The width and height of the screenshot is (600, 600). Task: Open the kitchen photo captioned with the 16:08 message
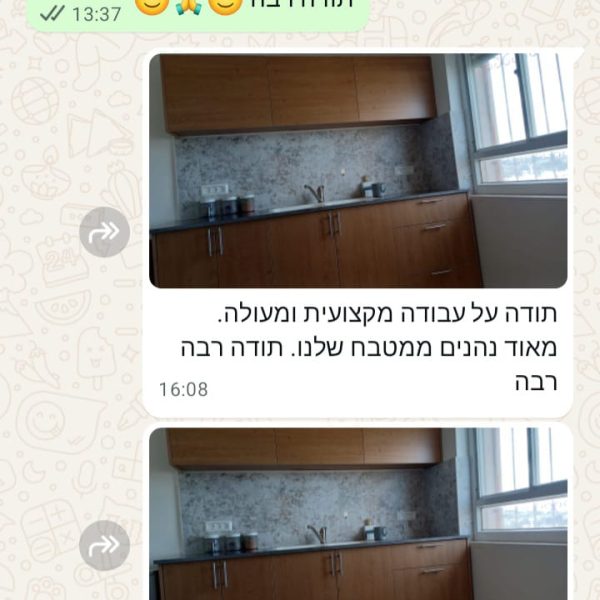tap(358, 170)
